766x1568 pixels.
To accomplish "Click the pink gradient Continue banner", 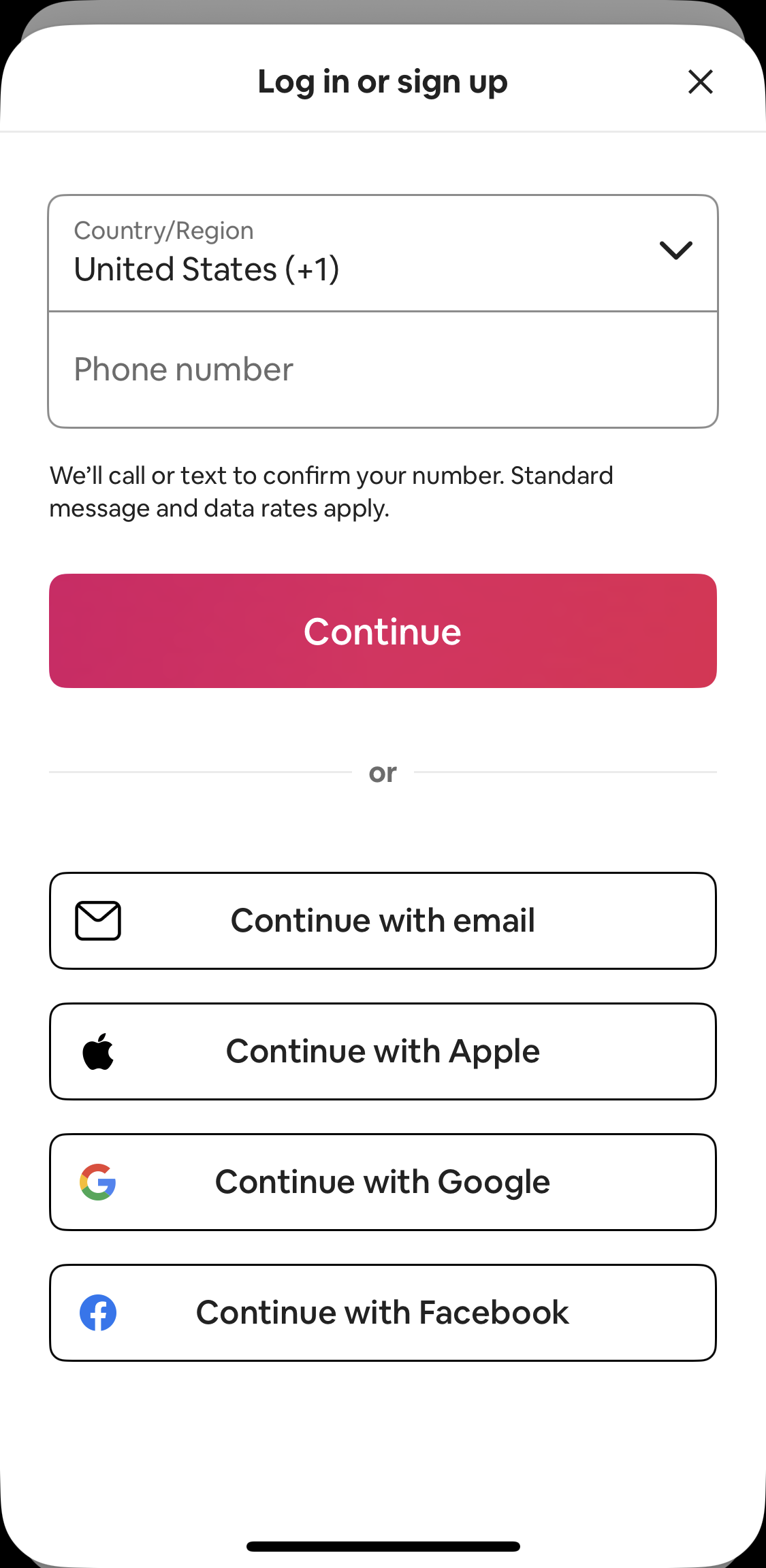I will (383, 630).
